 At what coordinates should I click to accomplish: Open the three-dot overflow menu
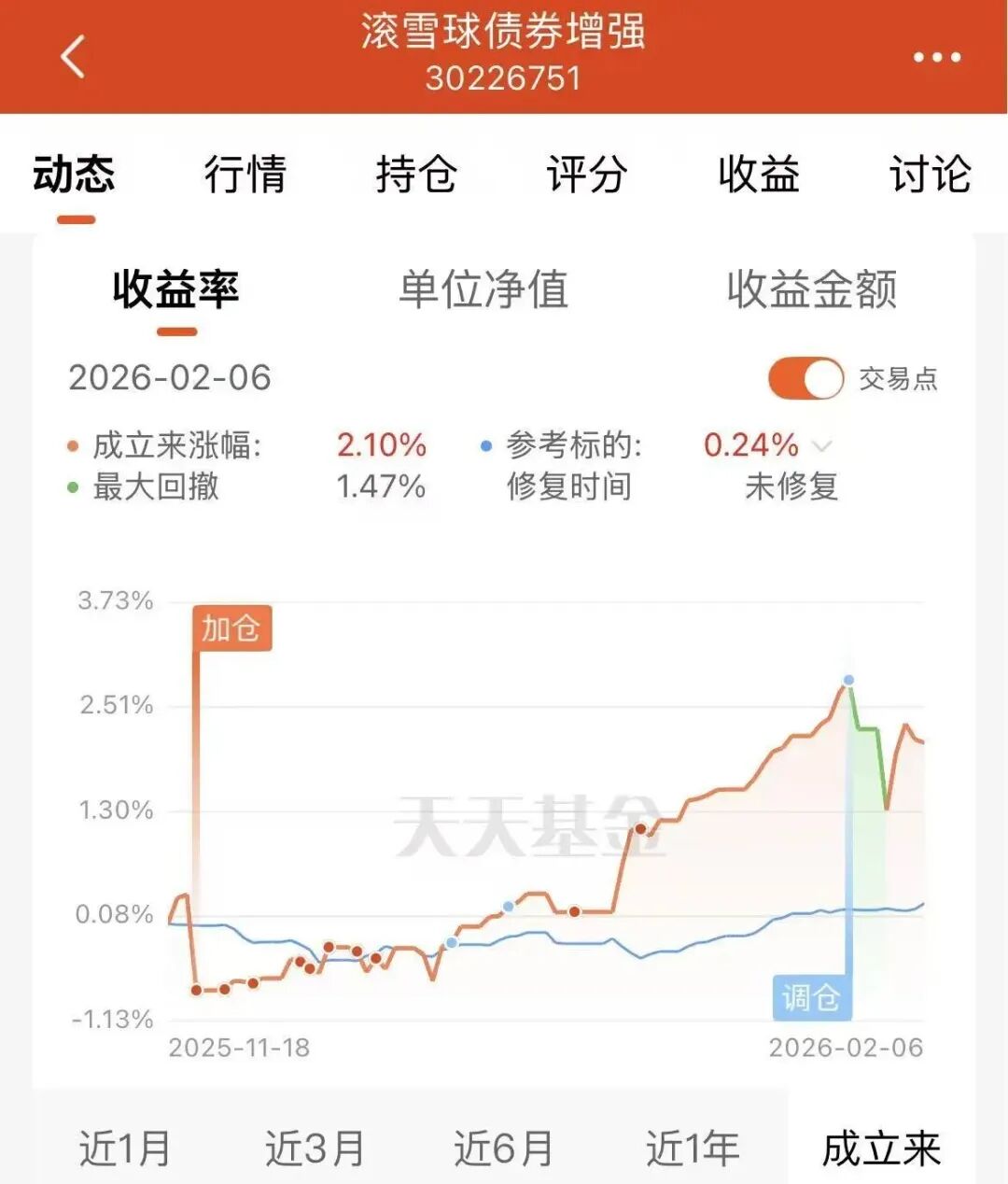click(x=936, y=57)
